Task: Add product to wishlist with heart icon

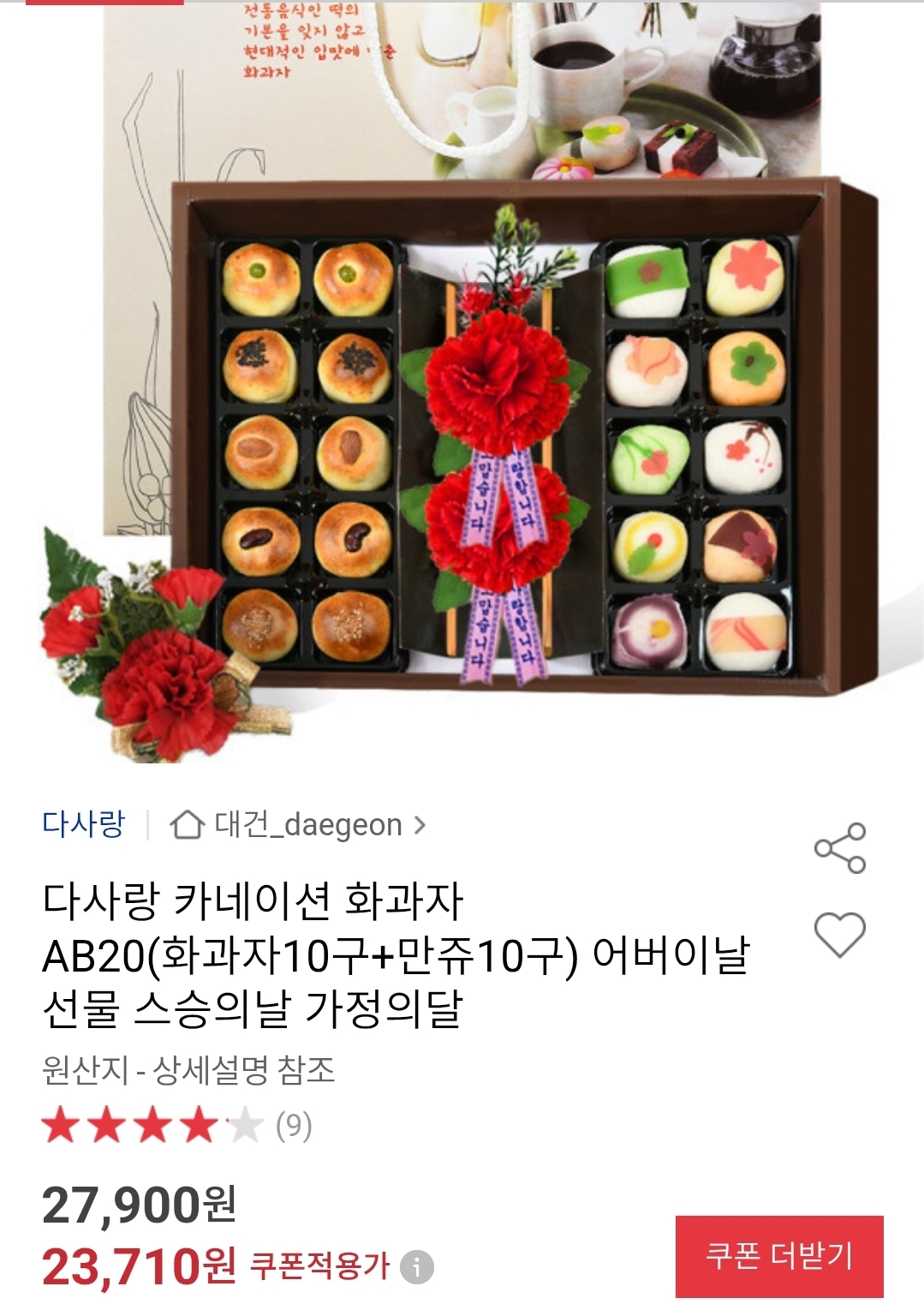Action: pyautogui.click(x=839, y=934)
